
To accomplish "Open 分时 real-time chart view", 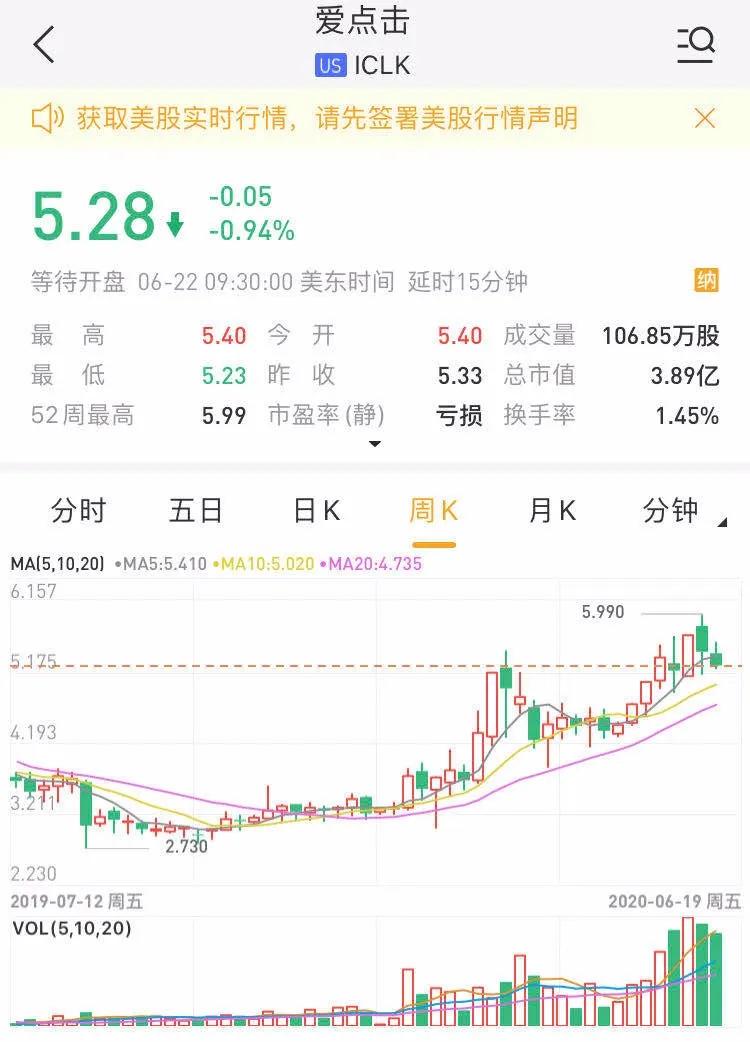I will 80,510.
